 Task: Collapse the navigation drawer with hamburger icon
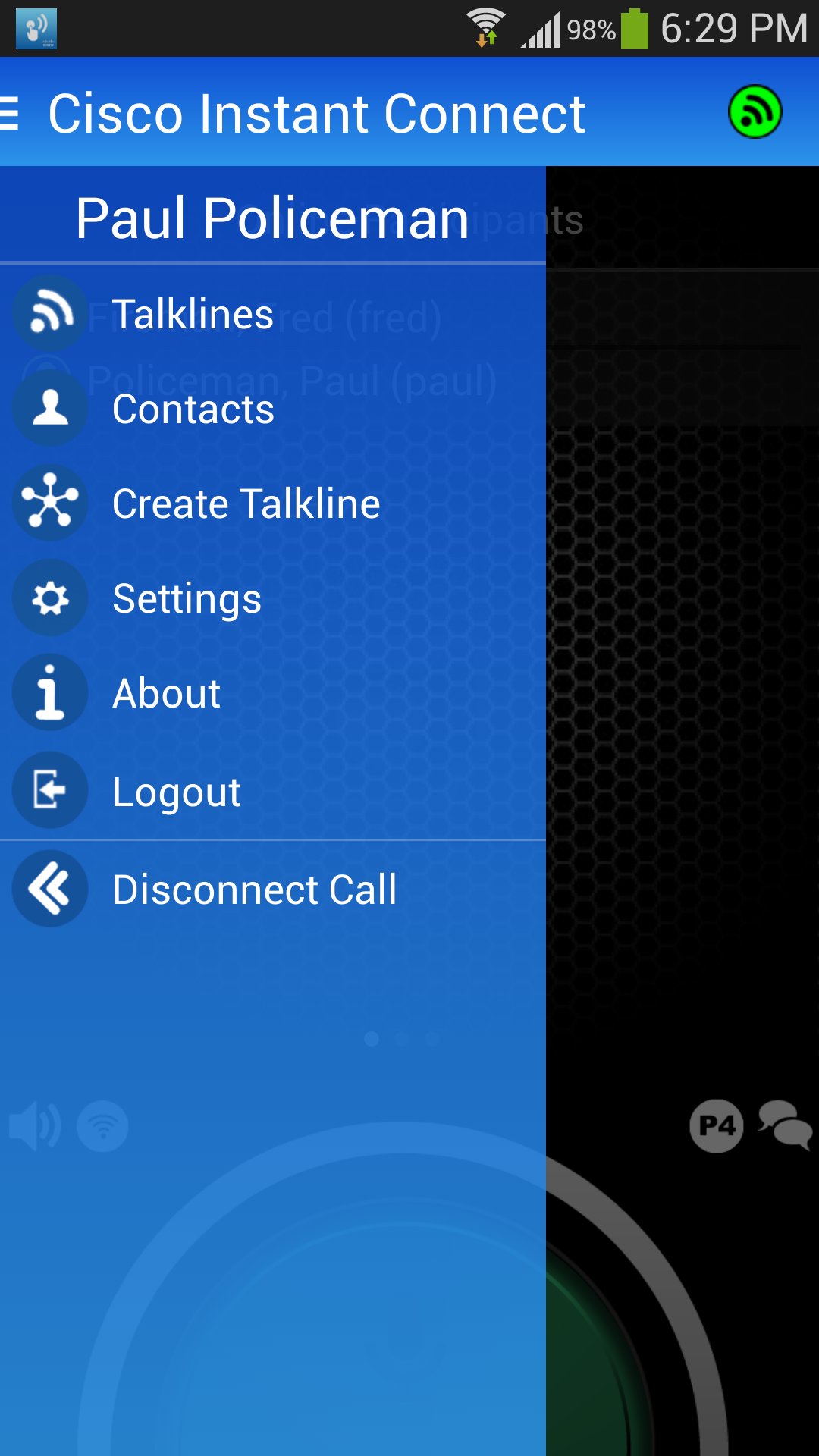point(11,111)
